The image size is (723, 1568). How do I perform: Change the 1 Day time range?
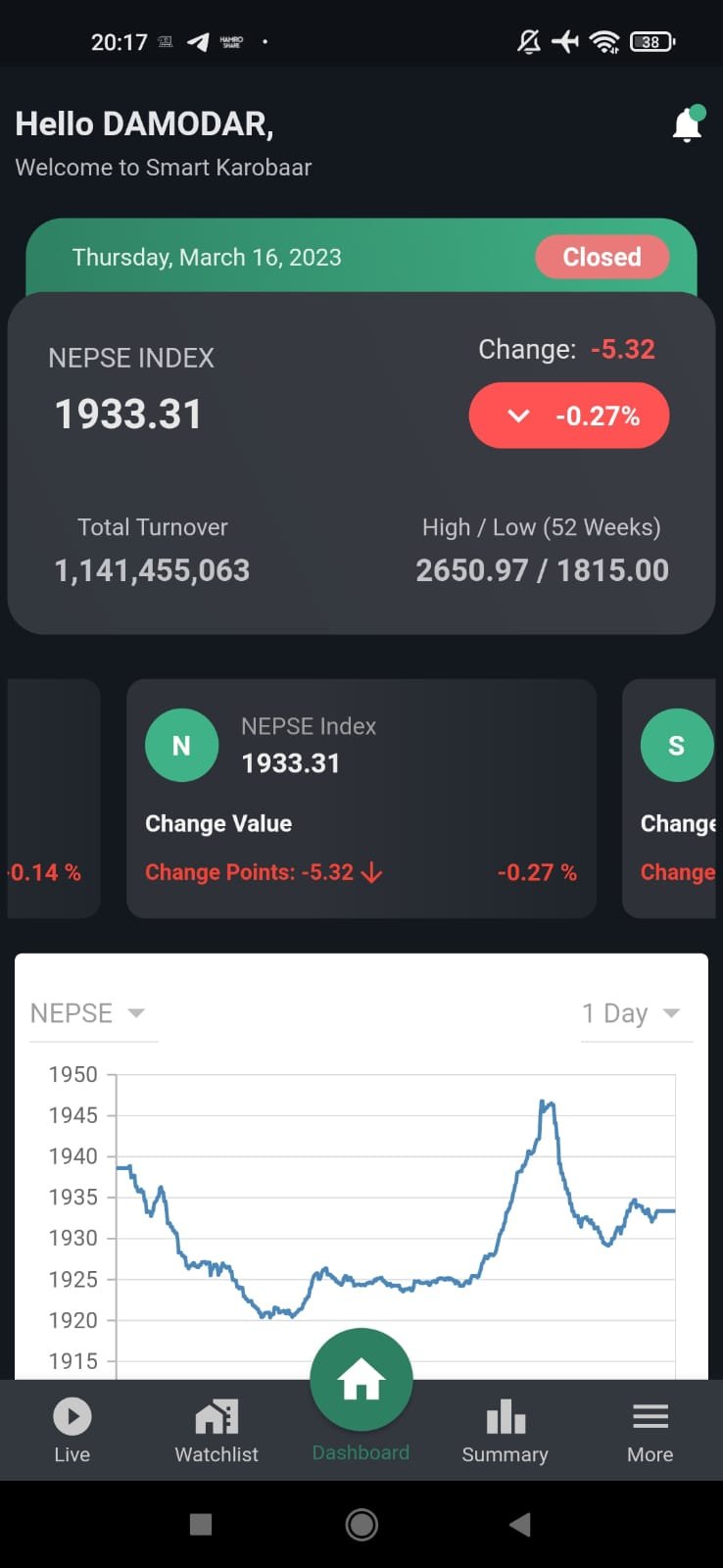(632, 1013)
